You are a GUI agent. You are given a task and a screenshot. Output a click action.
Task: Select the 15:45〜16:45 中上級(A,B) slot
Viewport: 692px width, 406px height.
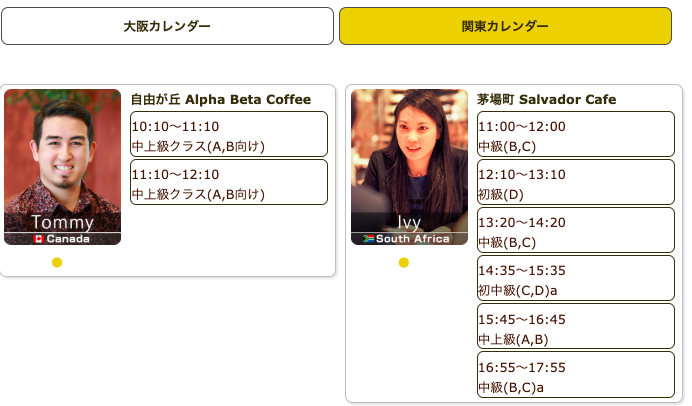[575, 326]
